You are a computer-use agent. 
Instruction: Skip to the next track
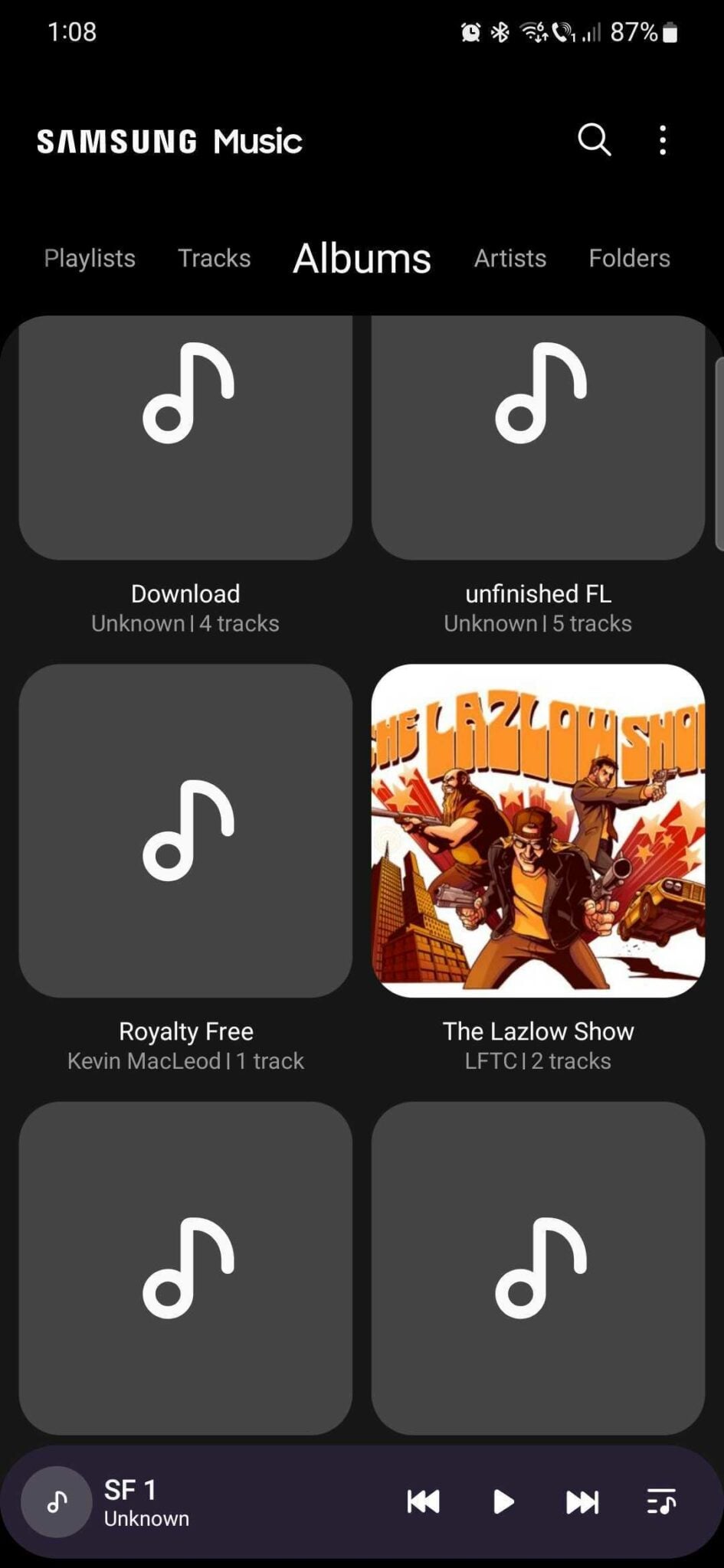[x=582, y=1502]
